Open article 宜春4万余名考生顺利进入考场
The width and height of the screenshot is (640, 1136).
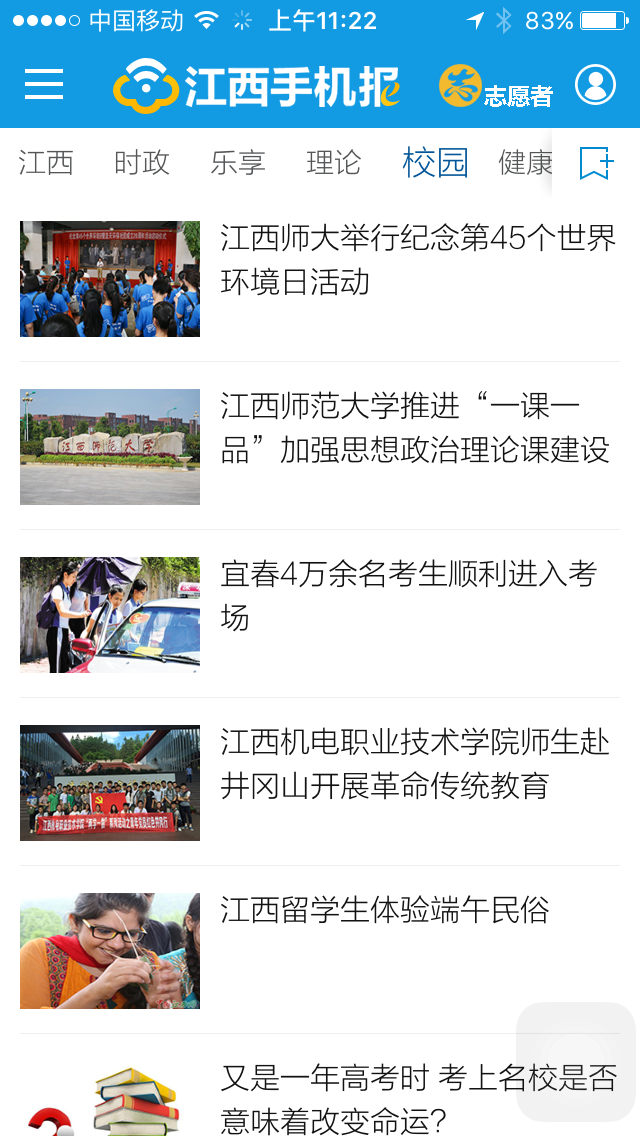point(408,596)
